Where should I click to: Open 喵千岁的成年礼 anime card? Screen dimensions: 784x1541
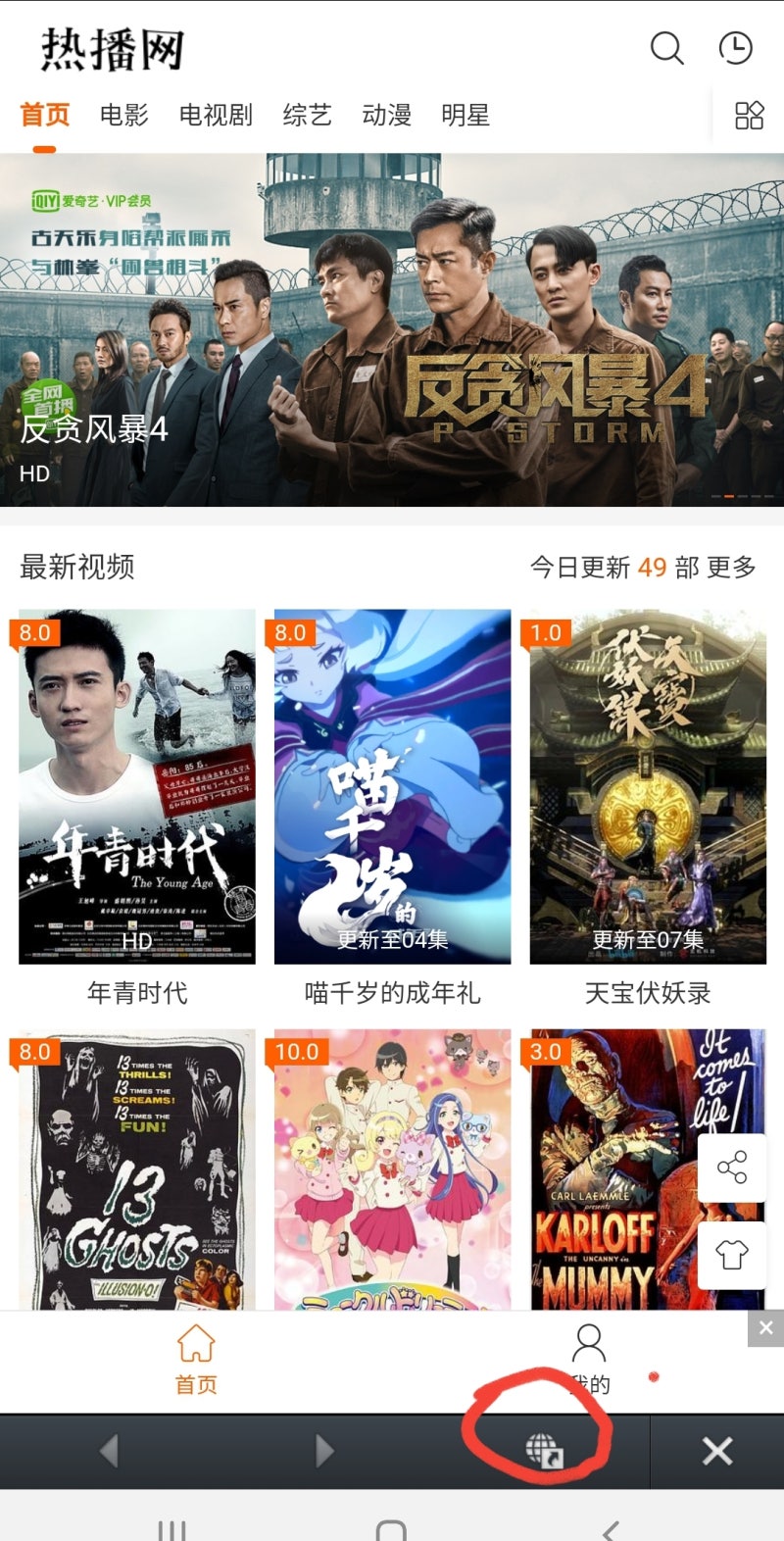[x=392, y=786]
